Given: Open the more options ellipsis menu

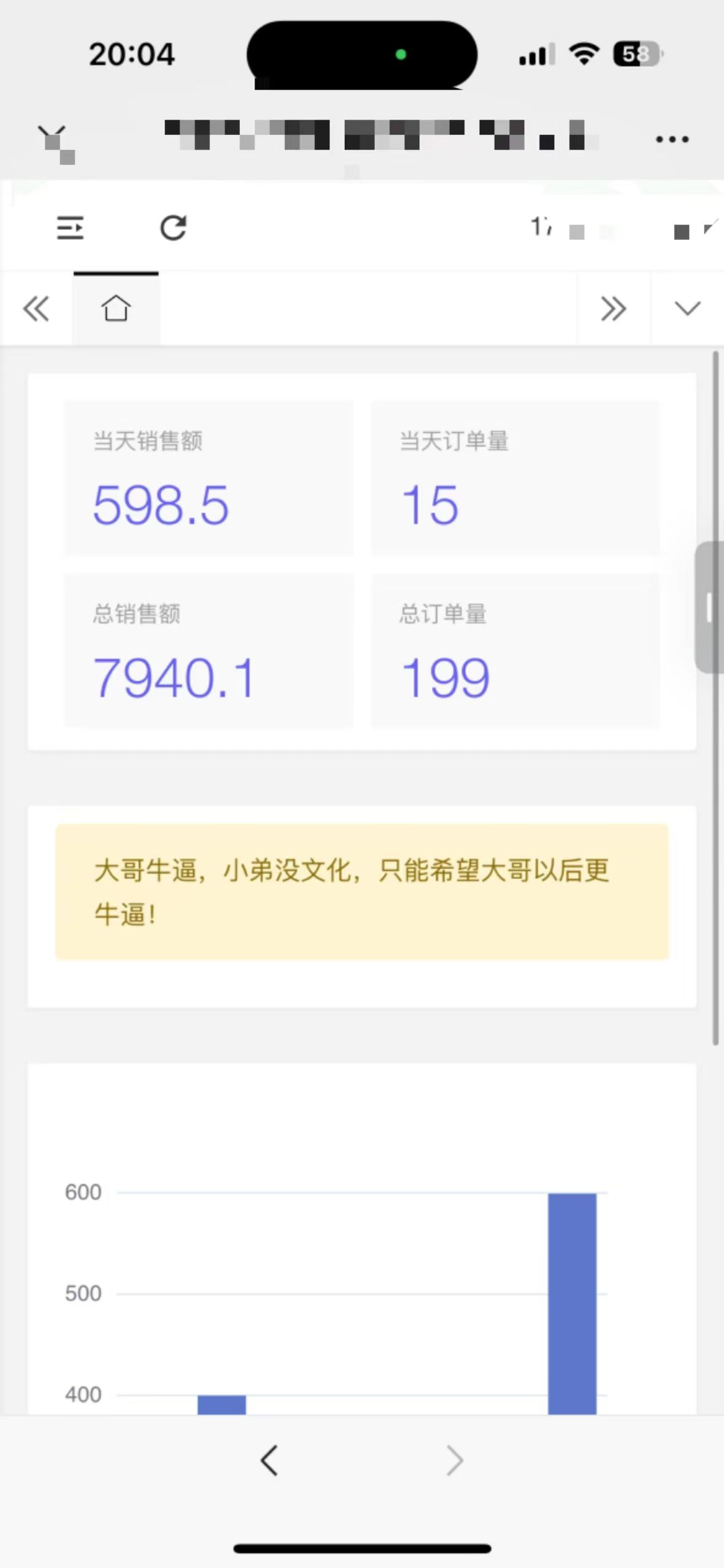Looking at the screenshot, I should point(670,139).
